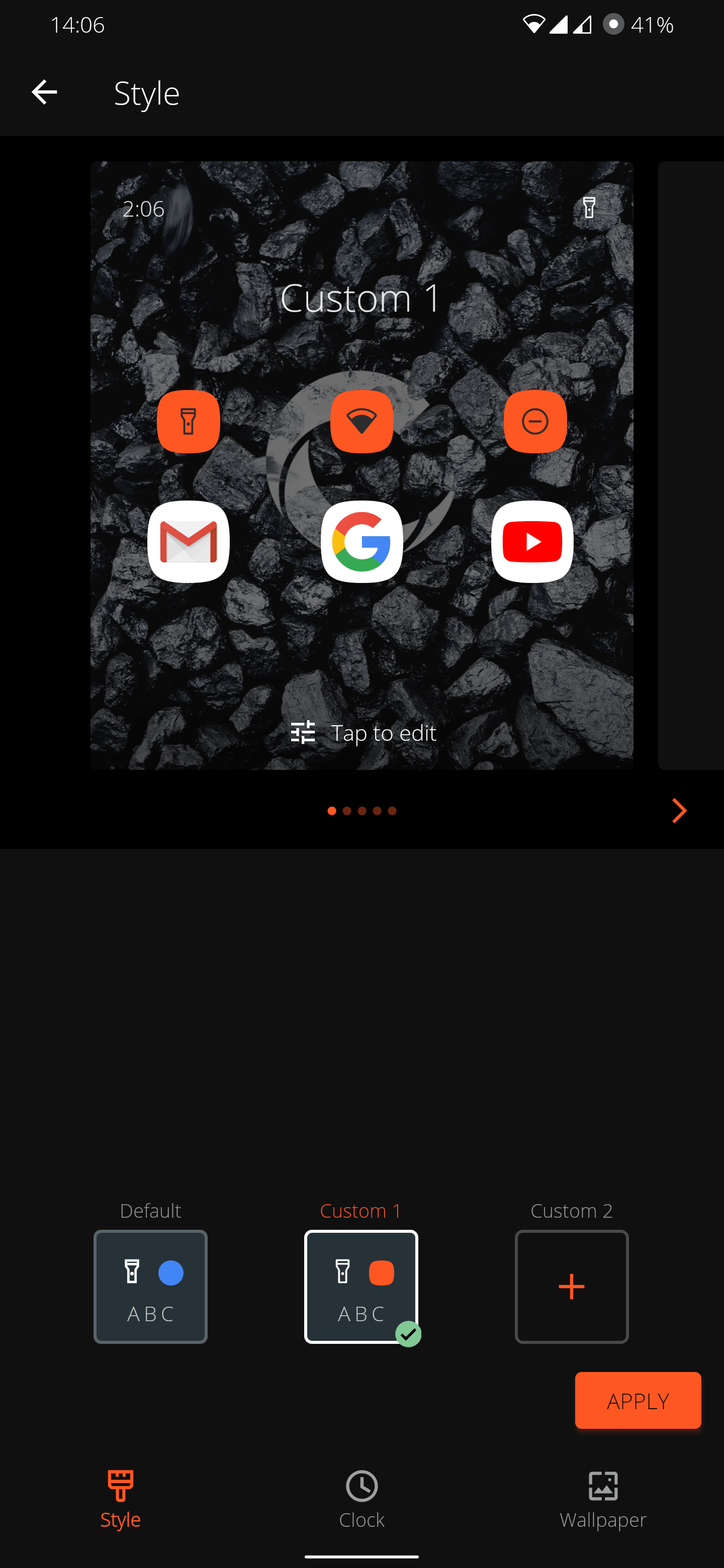Go back from the Style screen
This screenshot has height=1568, width=724.
44,92
